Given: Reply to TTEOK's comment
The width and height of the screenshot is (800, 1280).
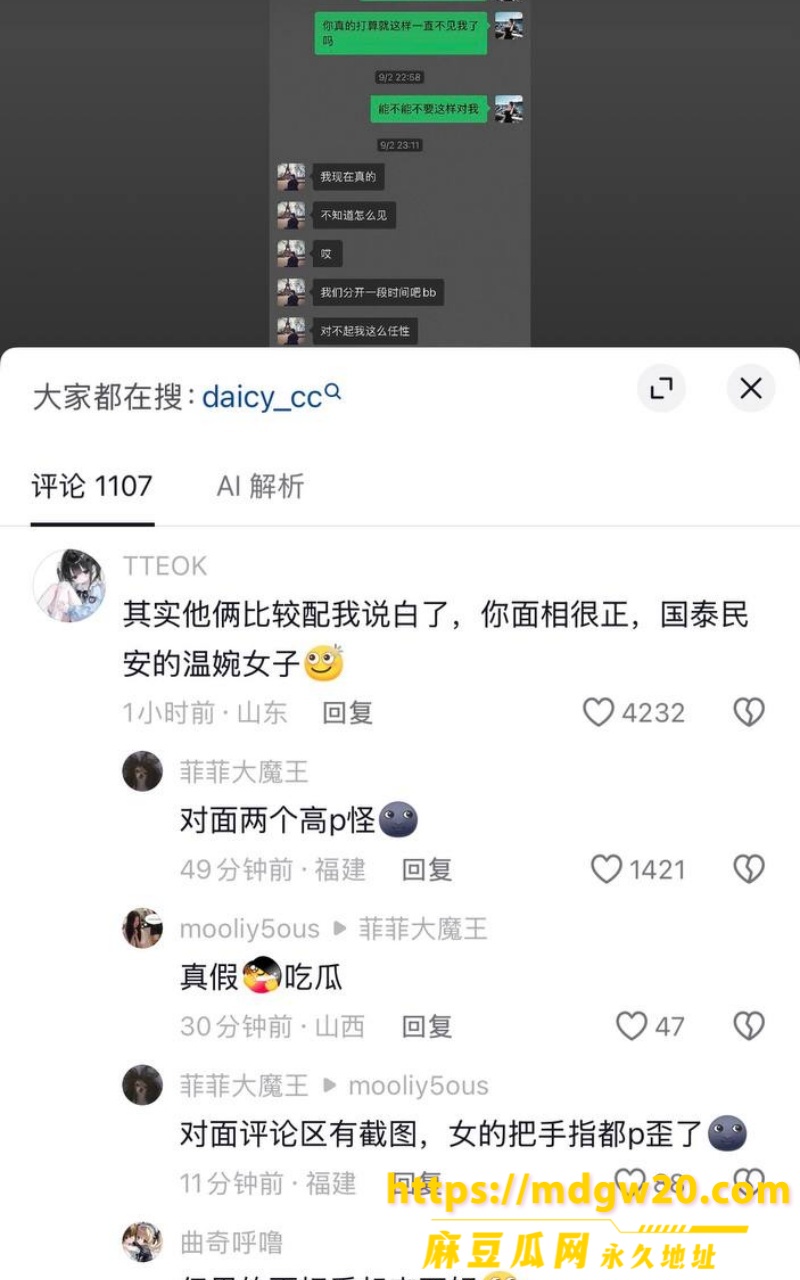Looking at the screenshot, I should (x=347, y=712).
